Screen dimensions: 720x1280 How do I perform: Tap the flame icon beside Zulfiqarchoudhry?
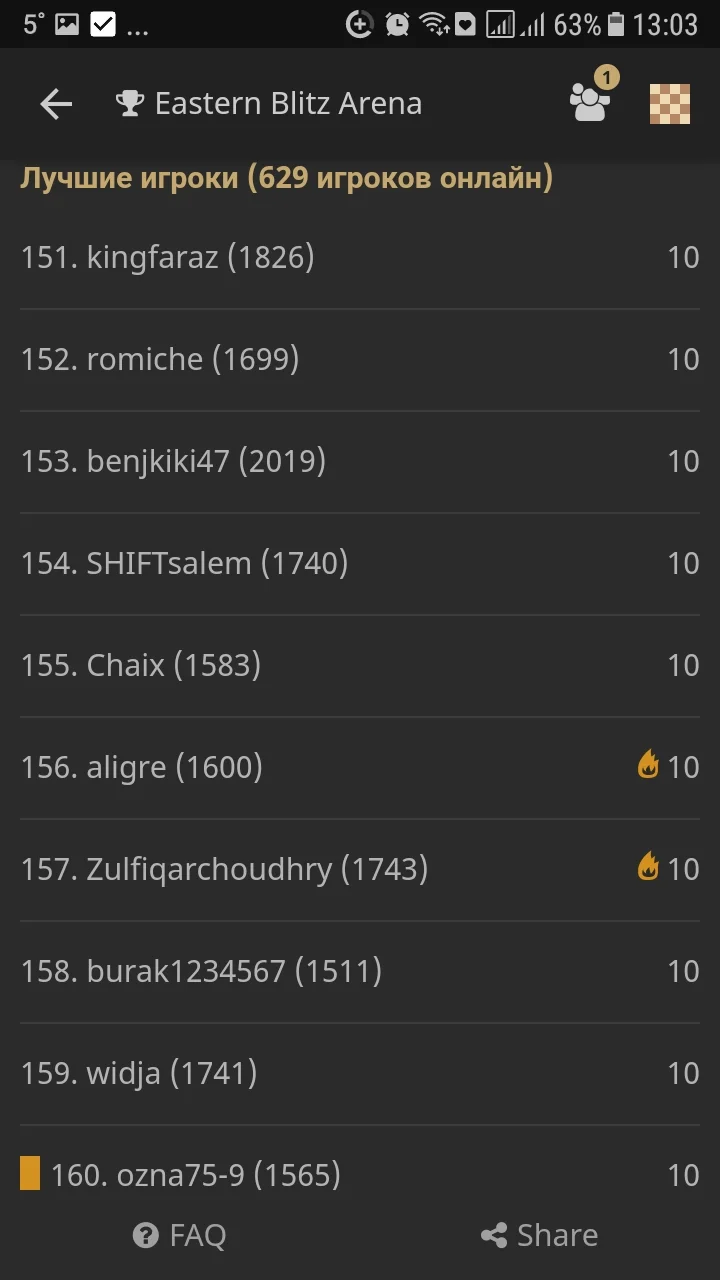[648, 867]
